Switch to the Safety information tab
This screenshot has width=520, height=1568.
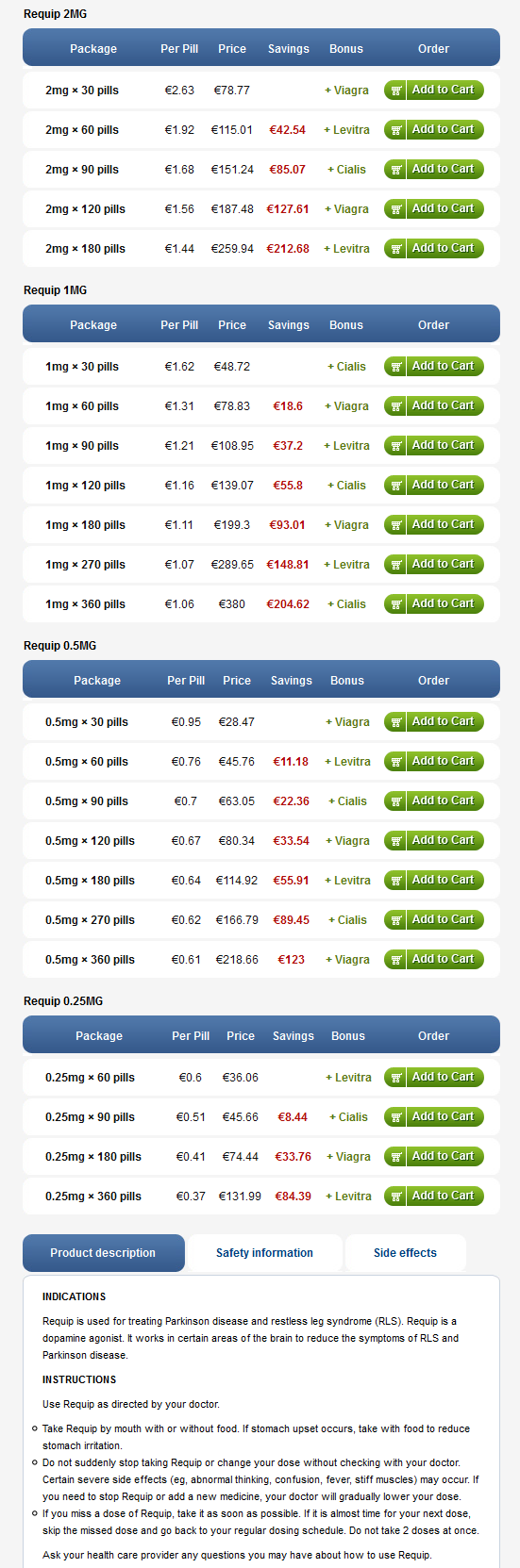(x=264, y=1253)
